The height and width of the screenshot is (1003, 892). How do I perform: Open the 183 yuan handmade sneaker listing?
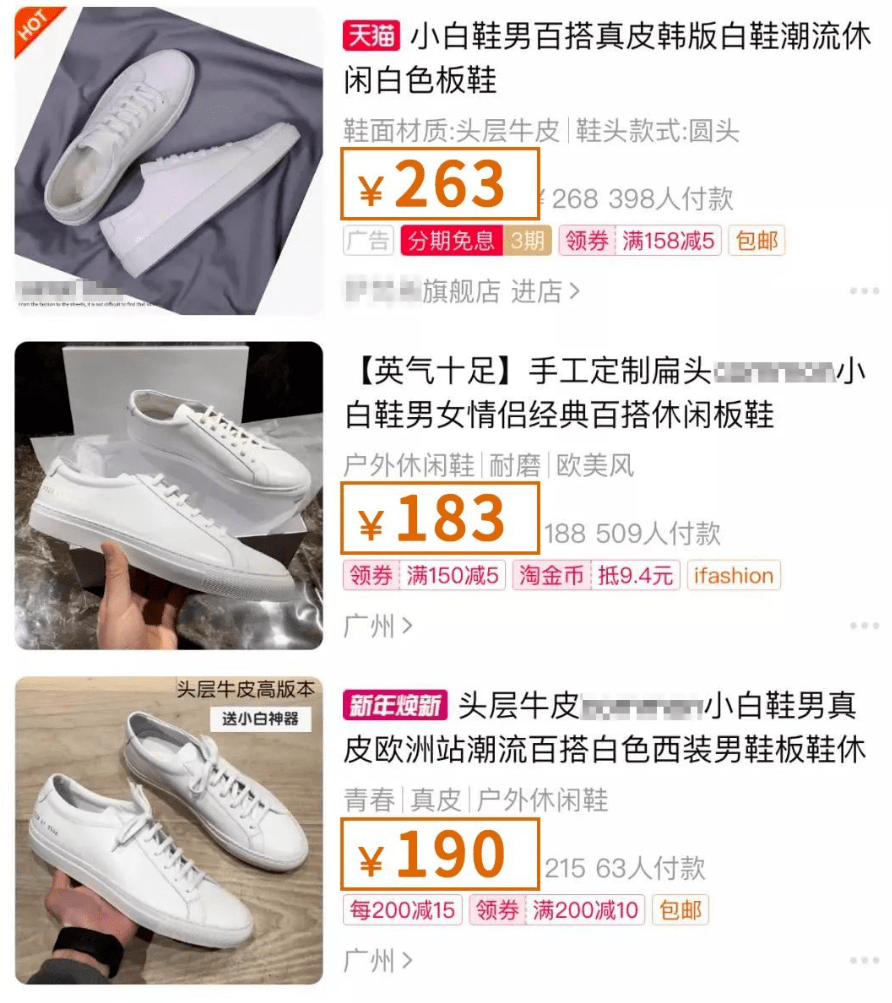(168, 495)
